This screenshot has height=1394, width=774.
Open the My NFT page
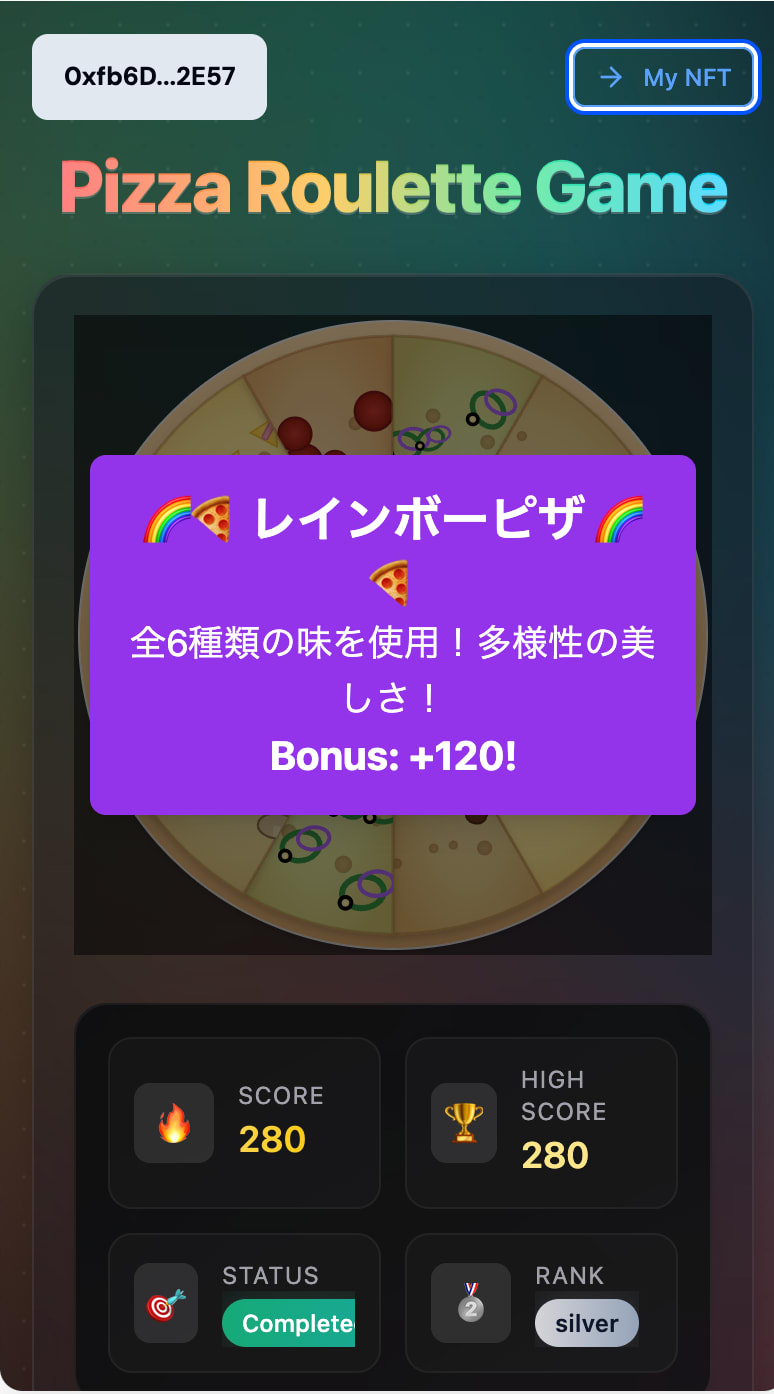pos(664,77)
